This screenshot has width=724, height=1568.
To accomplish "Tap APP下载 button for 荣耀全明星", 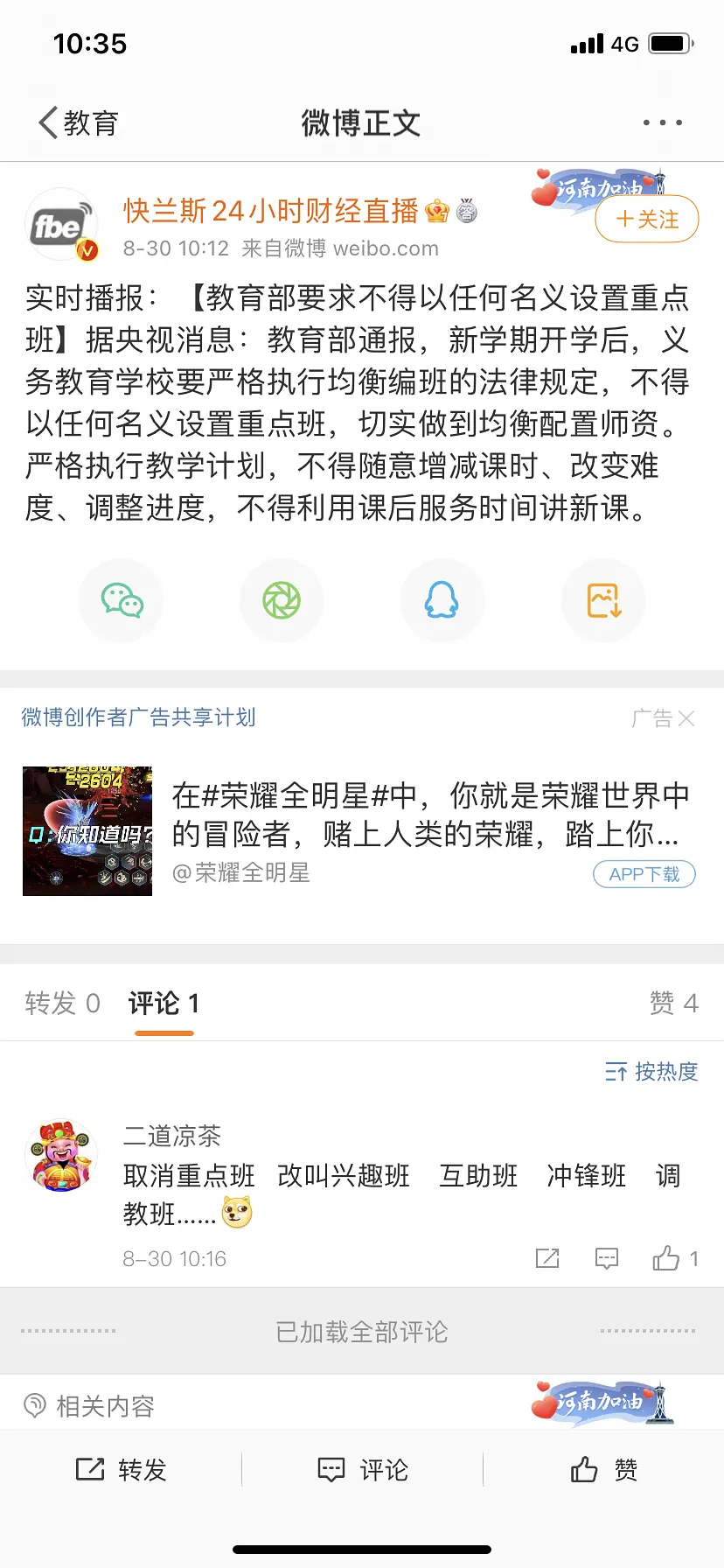I will point(644,874).
